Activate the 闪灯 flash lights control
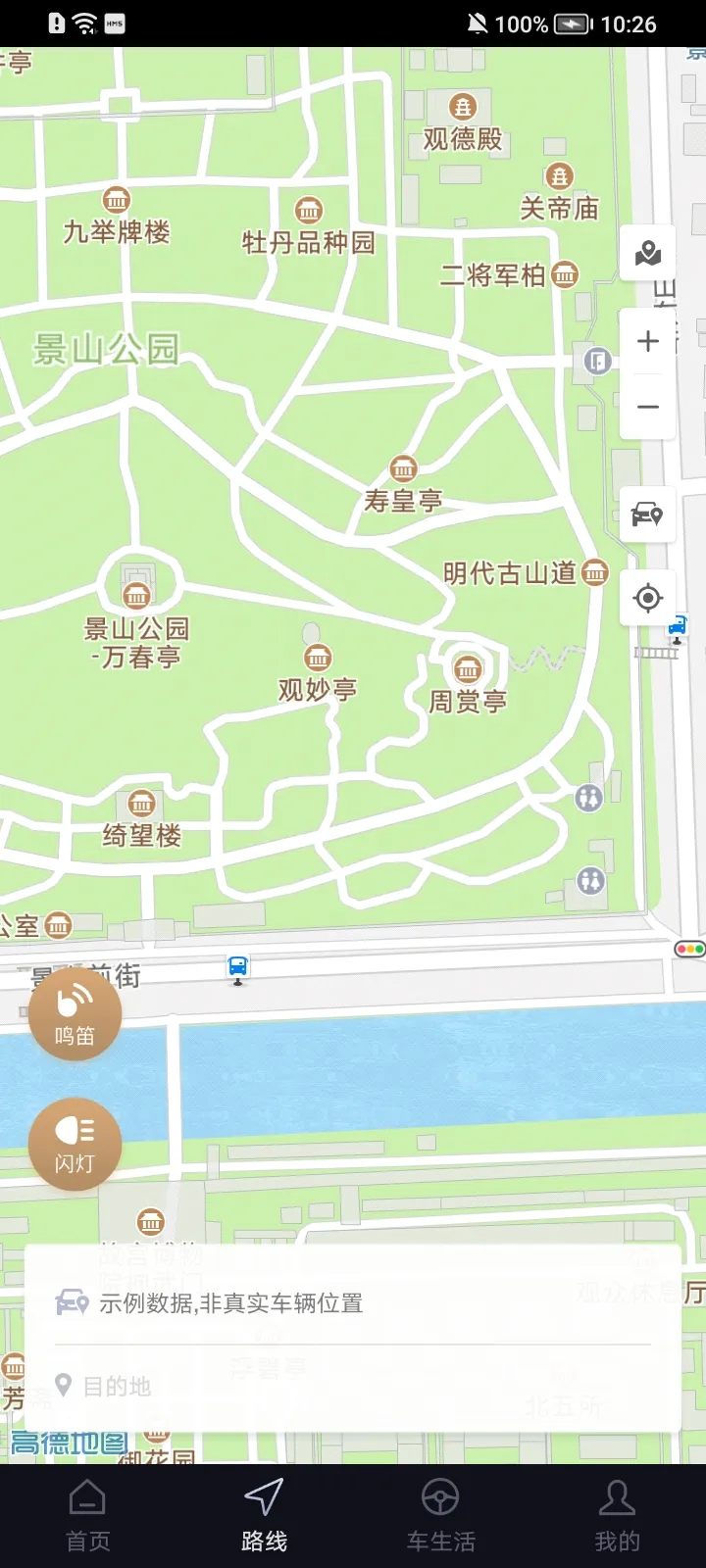This screenshot has width=706, height=1568. (x=75, y=1144)
